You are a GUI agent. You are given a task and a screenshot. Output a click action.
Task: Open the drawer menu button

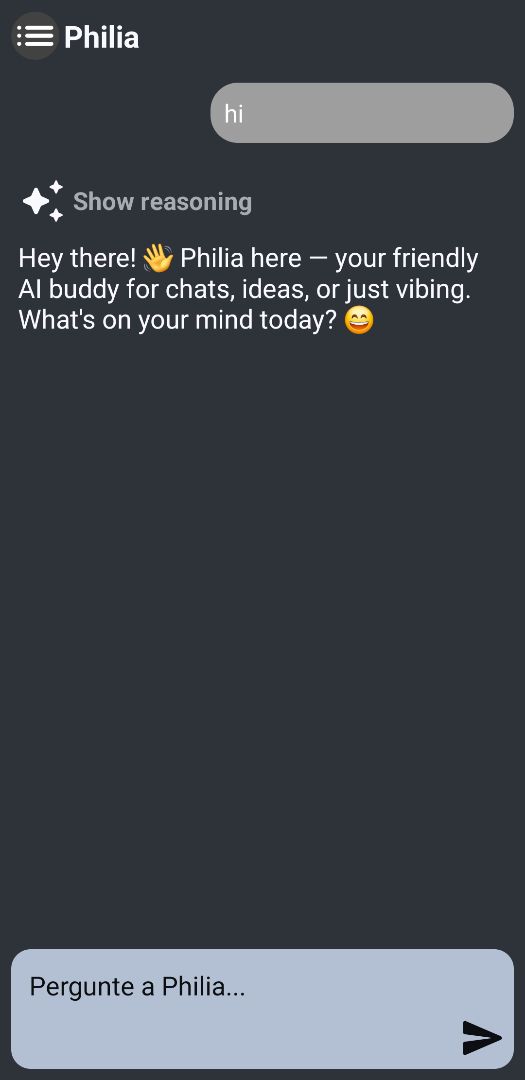pyautogui.click(x=34, y=36)
